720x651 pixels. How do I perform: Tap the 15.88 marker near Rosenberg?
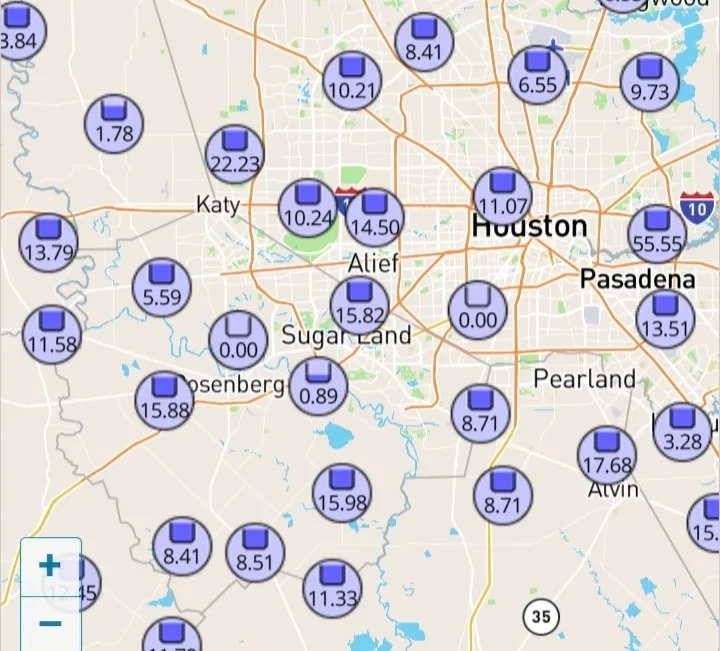pos(165,400)
